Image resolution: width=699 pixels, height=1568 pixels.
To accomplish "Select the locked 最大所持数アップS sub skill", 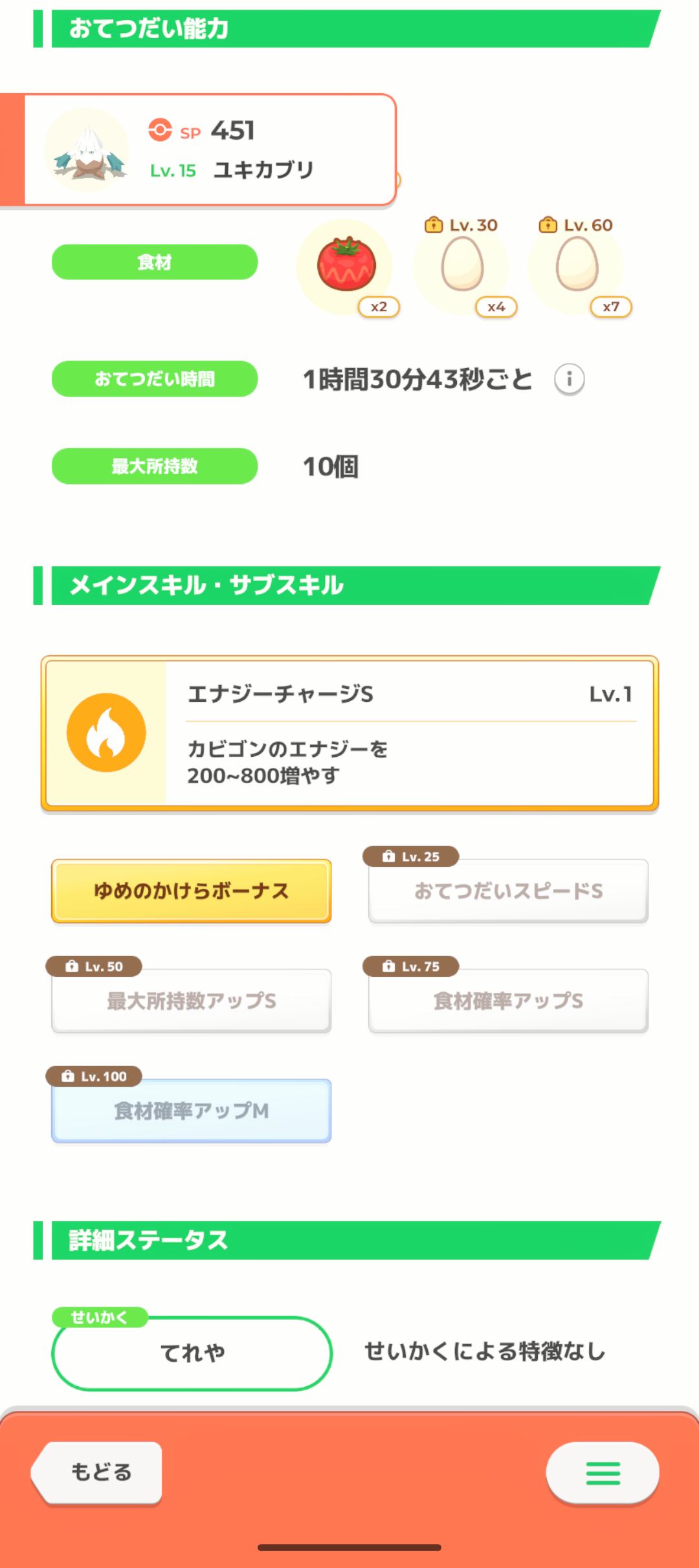I will [x=192, y=1001].
